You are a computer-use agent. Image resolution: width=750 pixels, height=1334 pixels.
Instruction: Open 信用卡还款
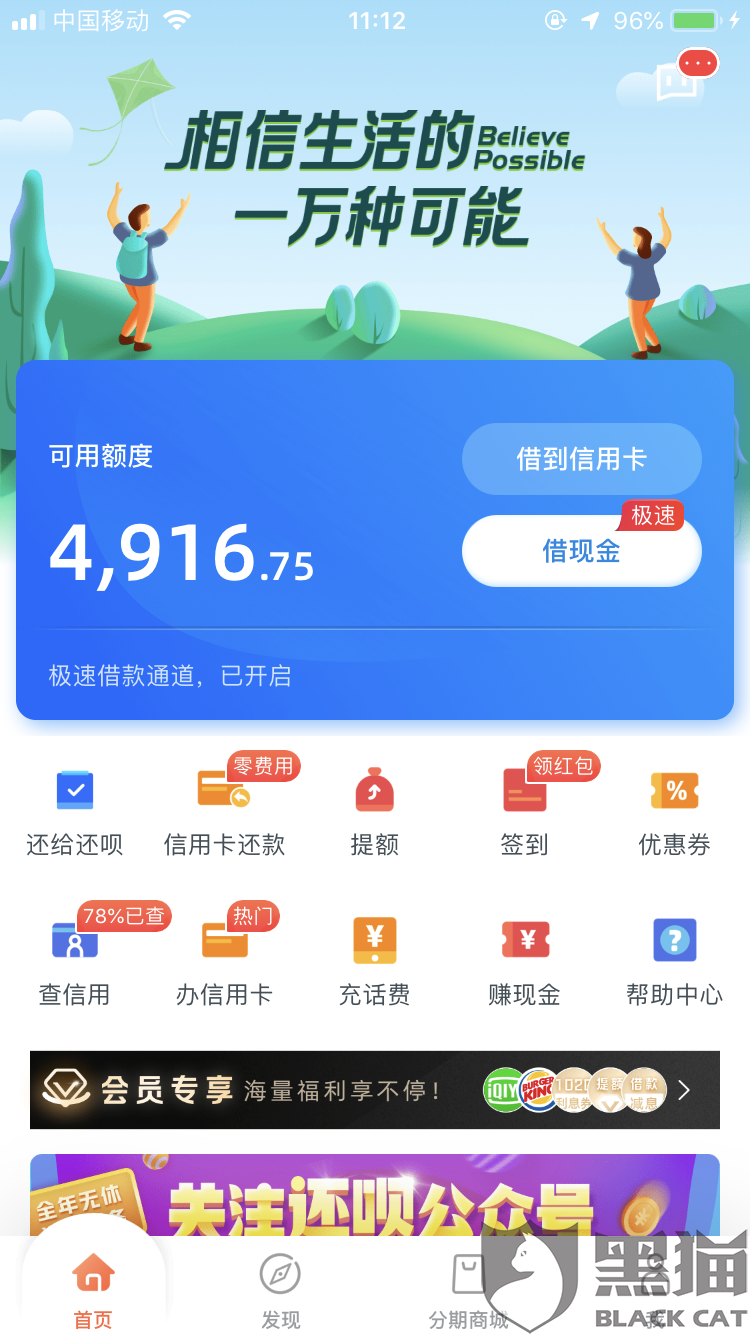225,813
